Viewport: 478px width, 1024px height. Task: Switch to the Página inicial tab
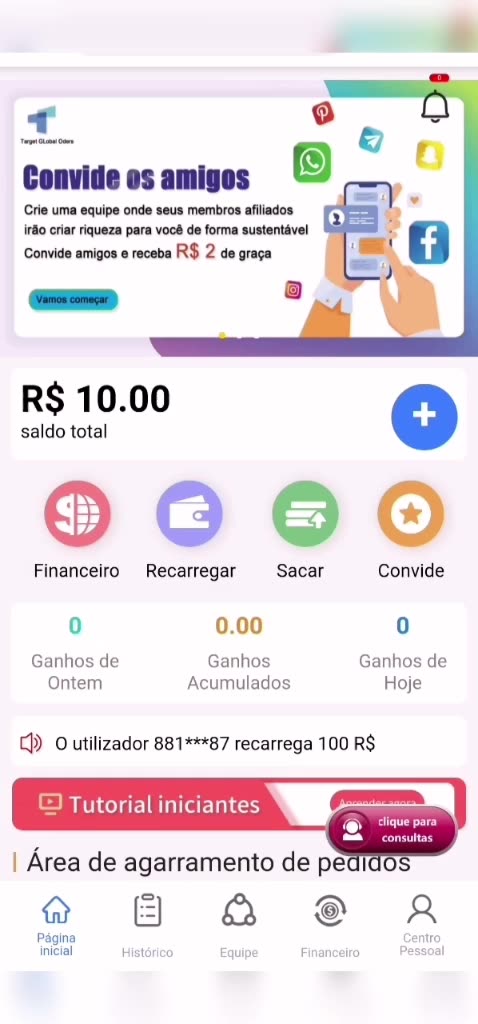click(56, 925)
